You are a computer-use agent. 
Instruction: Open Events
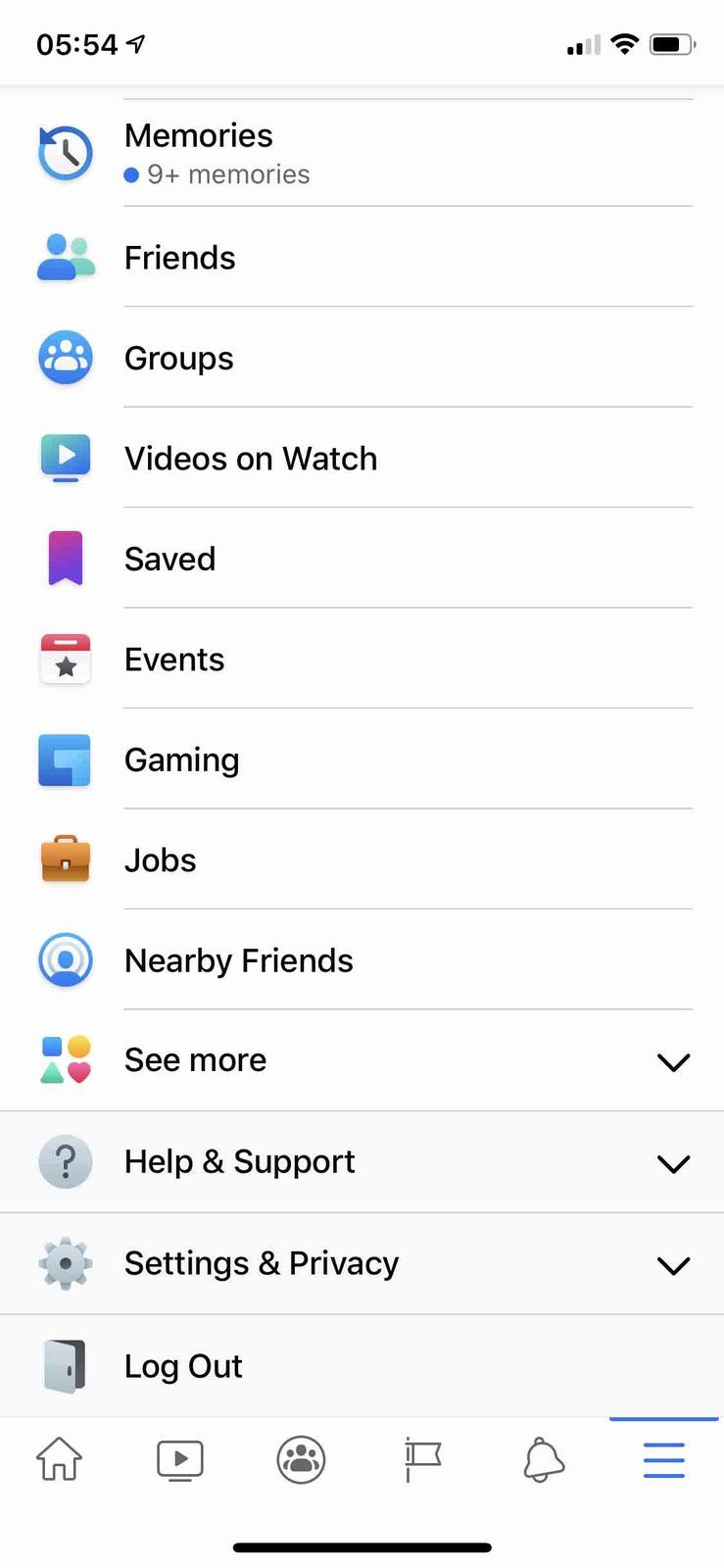coord(362,659)
